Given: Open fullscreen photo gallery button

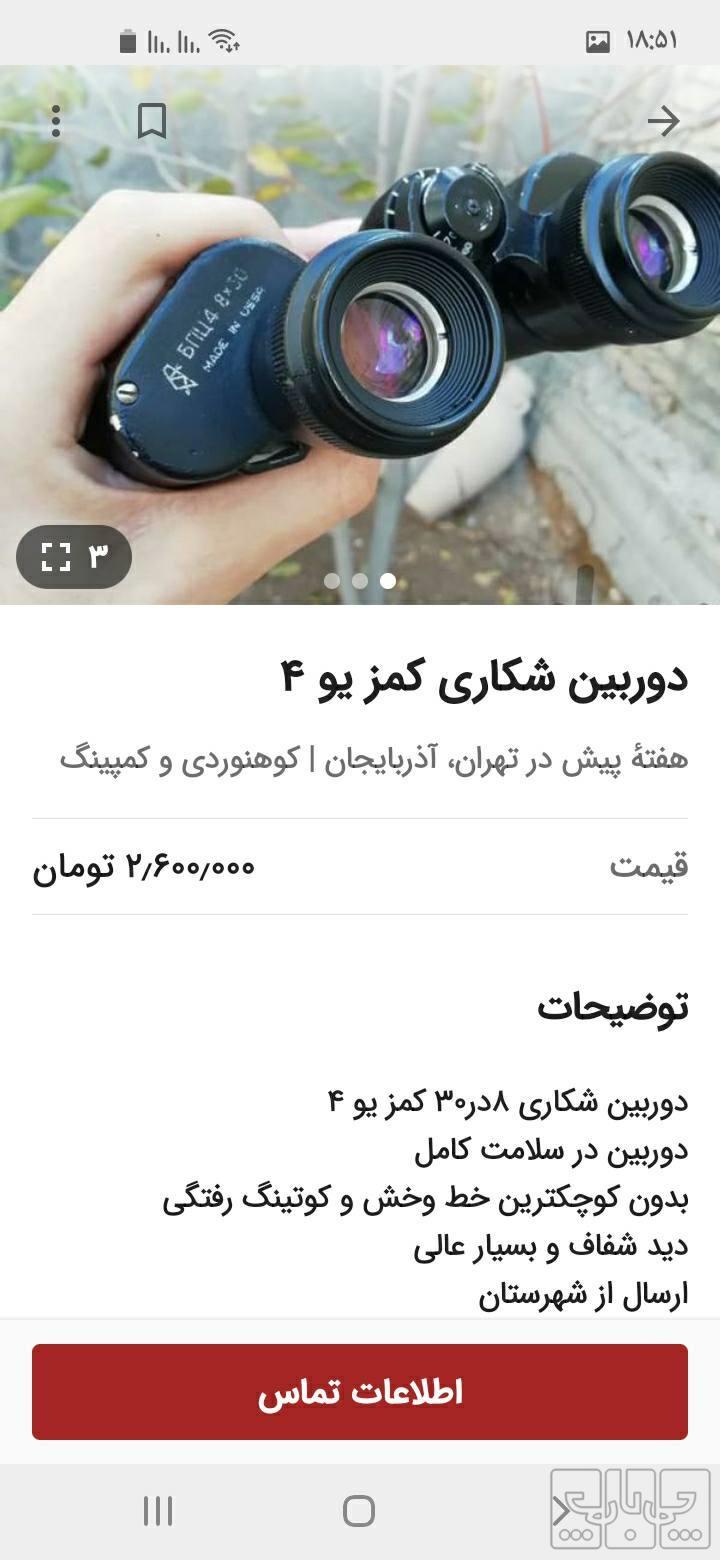Looking at the screenshot, I should click(74, 556).
